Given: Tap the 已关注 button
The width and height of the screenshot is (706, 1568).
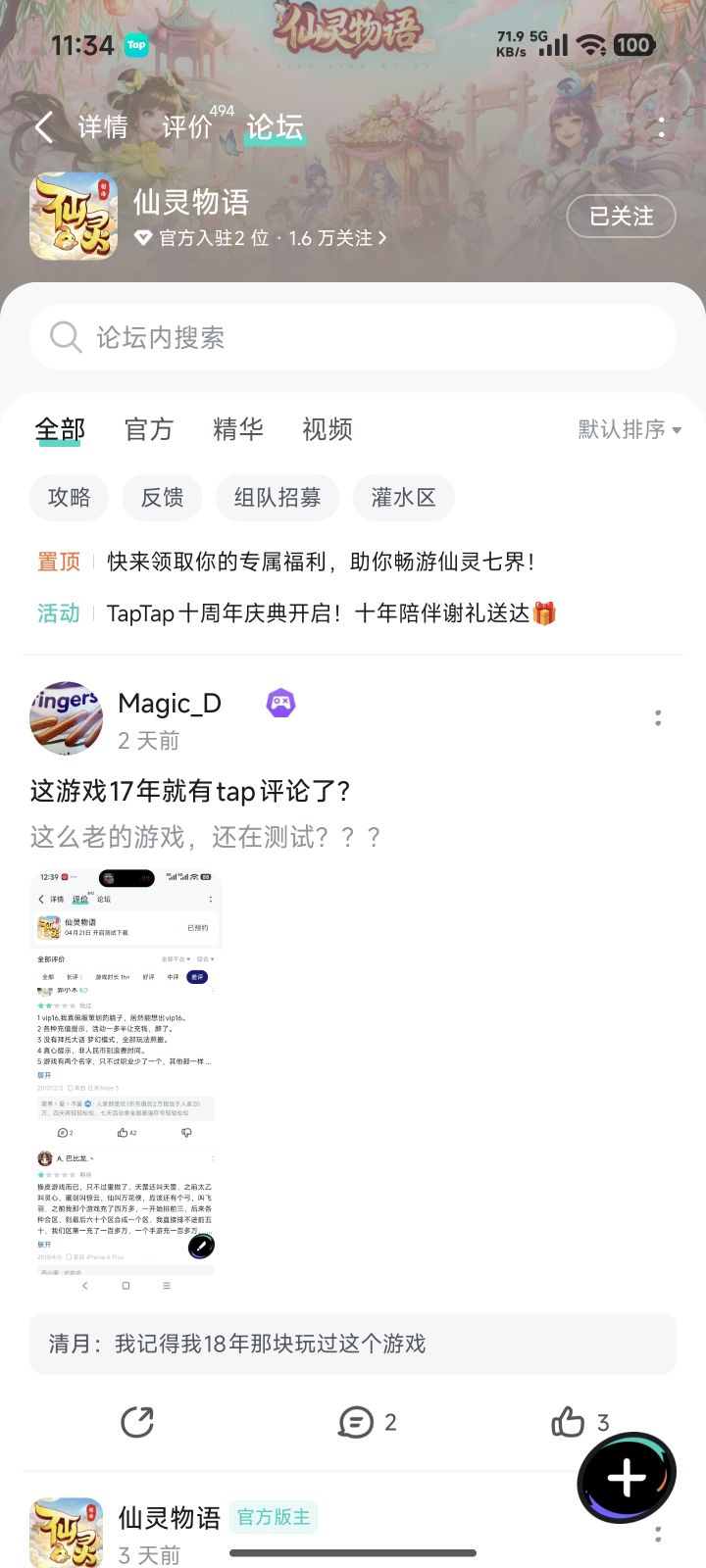Looking at the screenshot, I should tap(621, 217).
